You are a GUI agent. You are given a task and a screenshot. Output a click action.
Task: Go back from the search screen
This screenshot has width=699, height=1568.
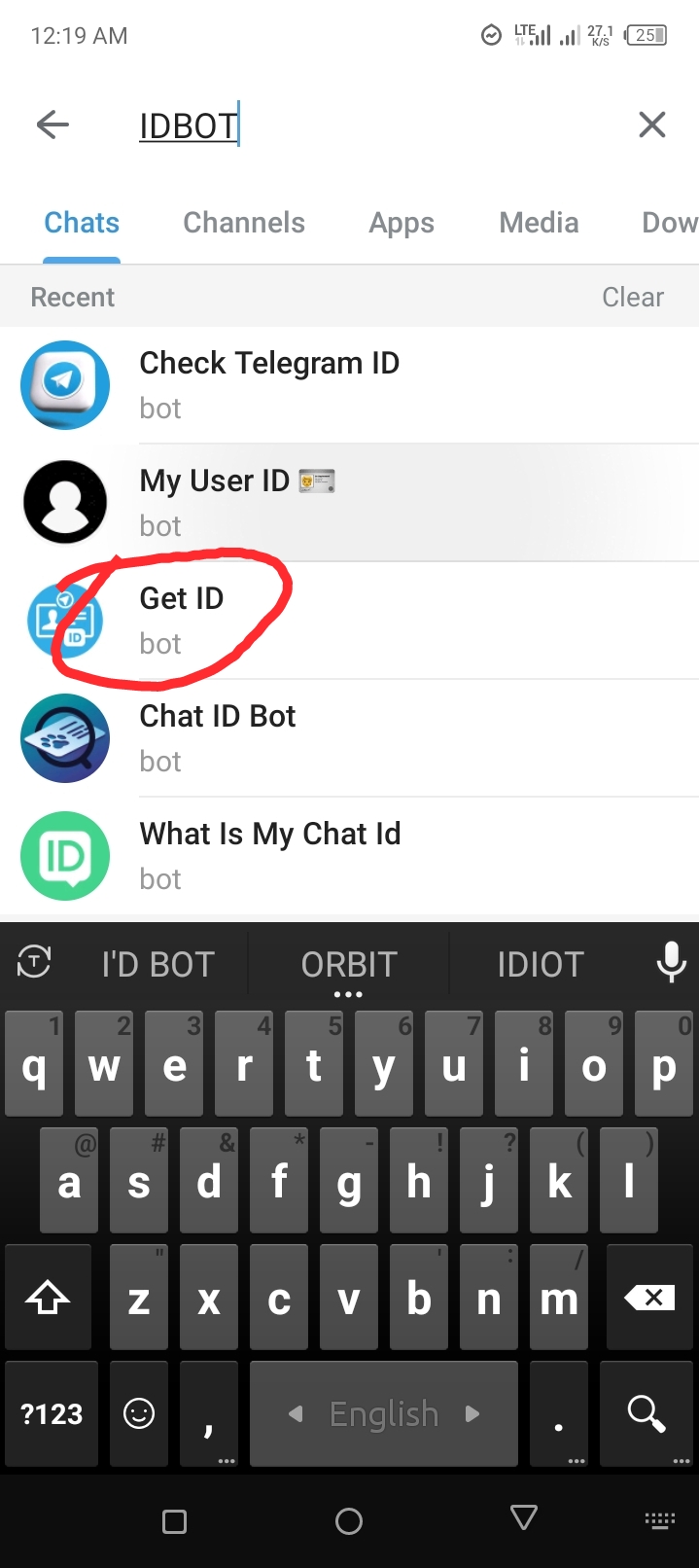(52, 125)
